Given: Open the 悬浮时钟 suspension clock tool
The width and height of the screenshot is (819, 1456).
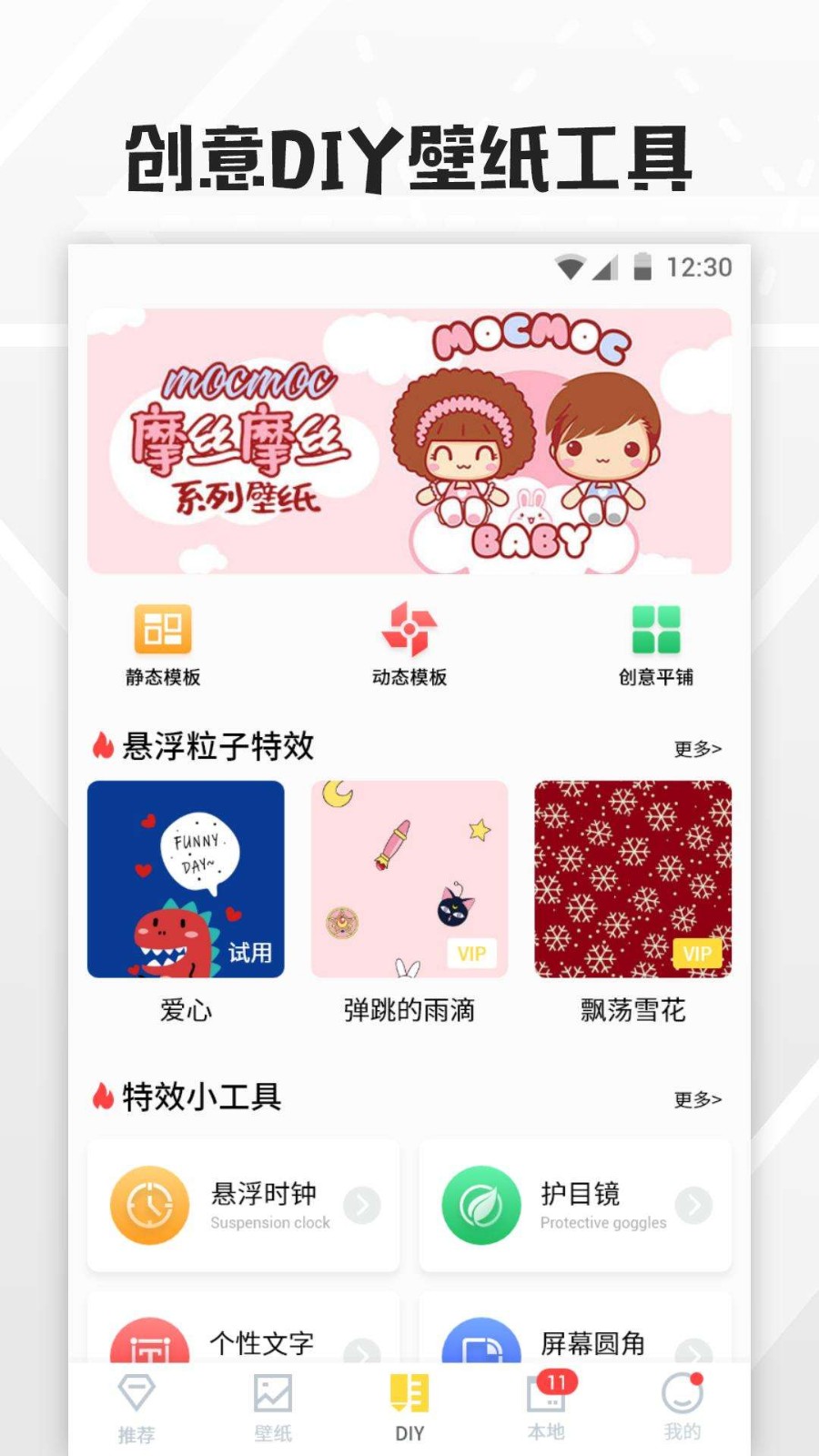Looking at the screenshot, I should (x=243, y=1205).
